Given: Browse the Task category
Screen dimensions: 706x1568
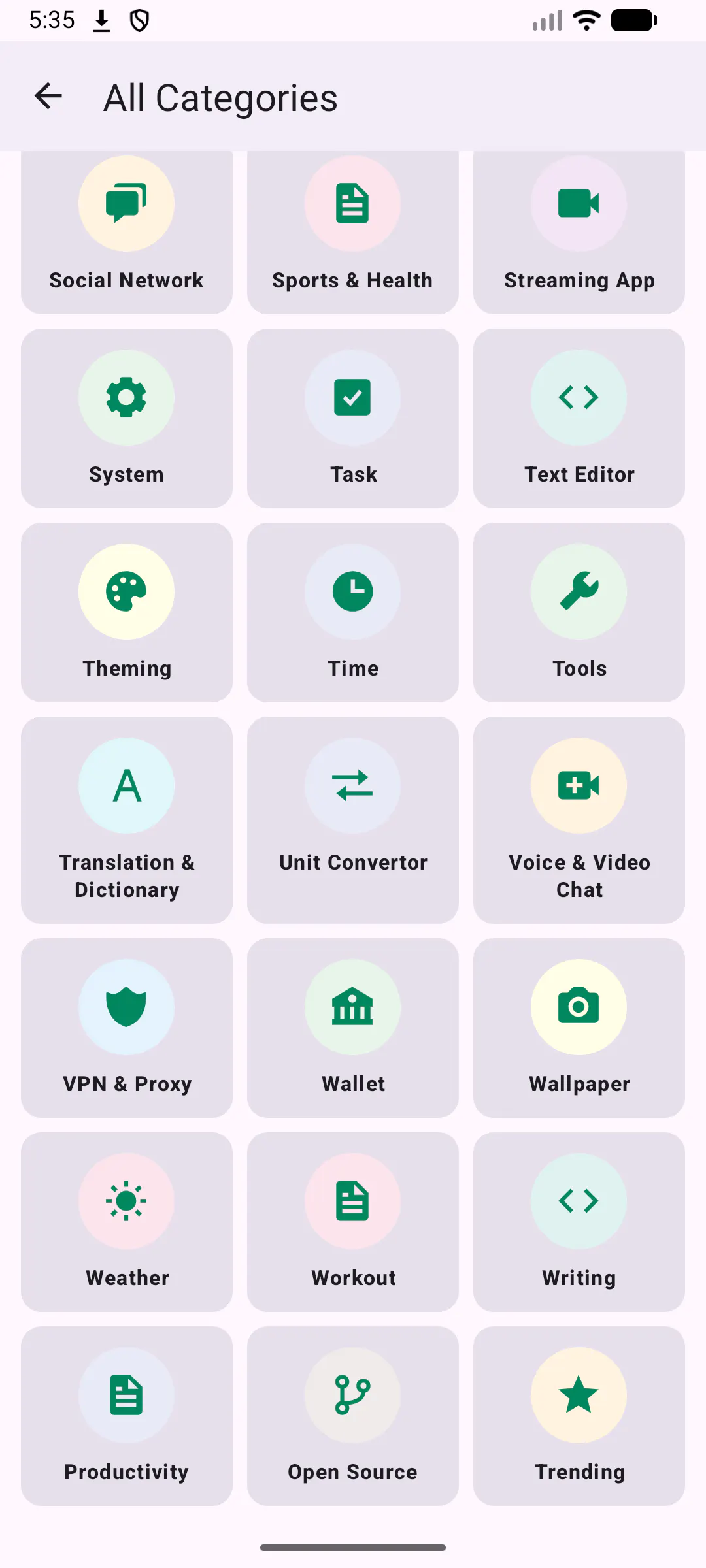Looking at the screenshot, I should click(353, 418).
